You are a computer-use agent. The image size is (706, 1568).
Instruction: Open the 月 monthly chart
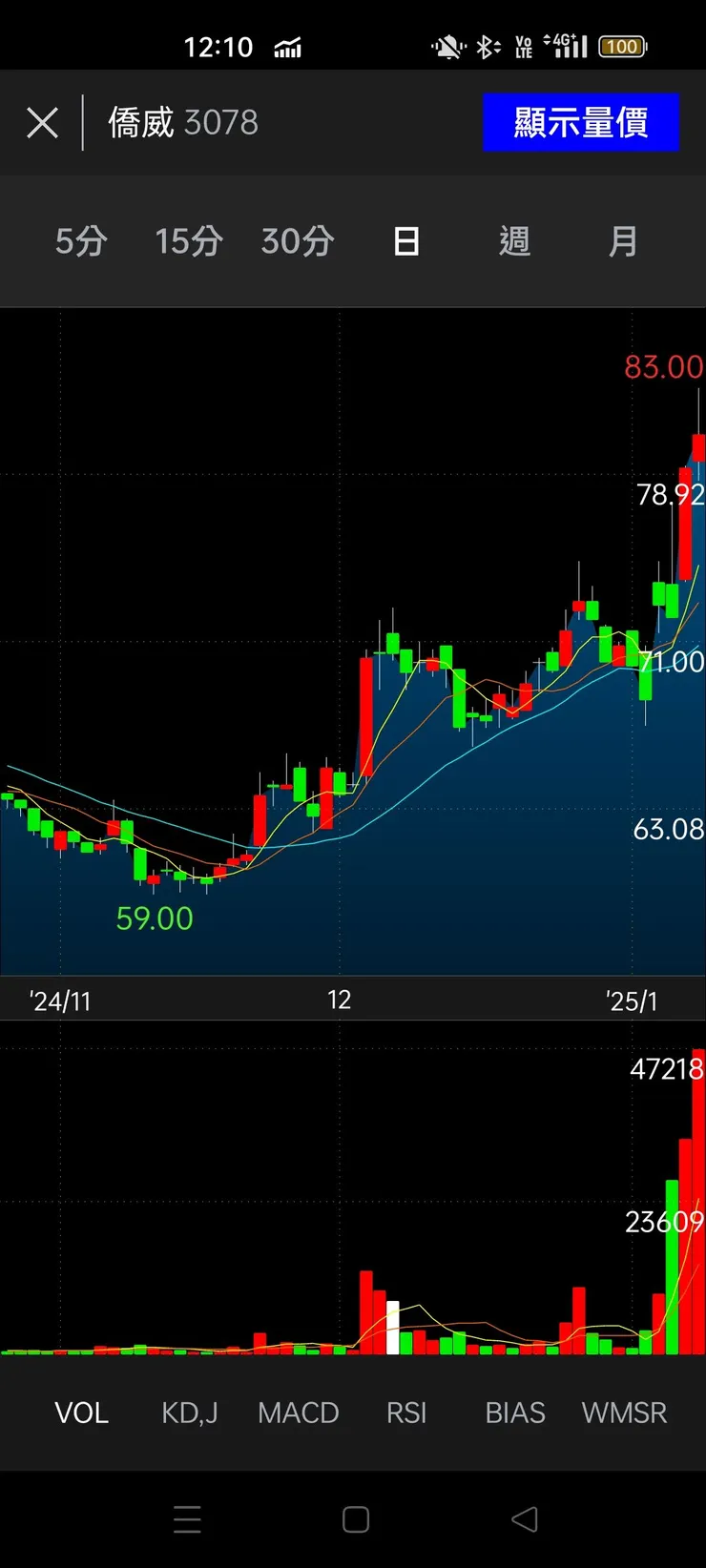[623, 241]
